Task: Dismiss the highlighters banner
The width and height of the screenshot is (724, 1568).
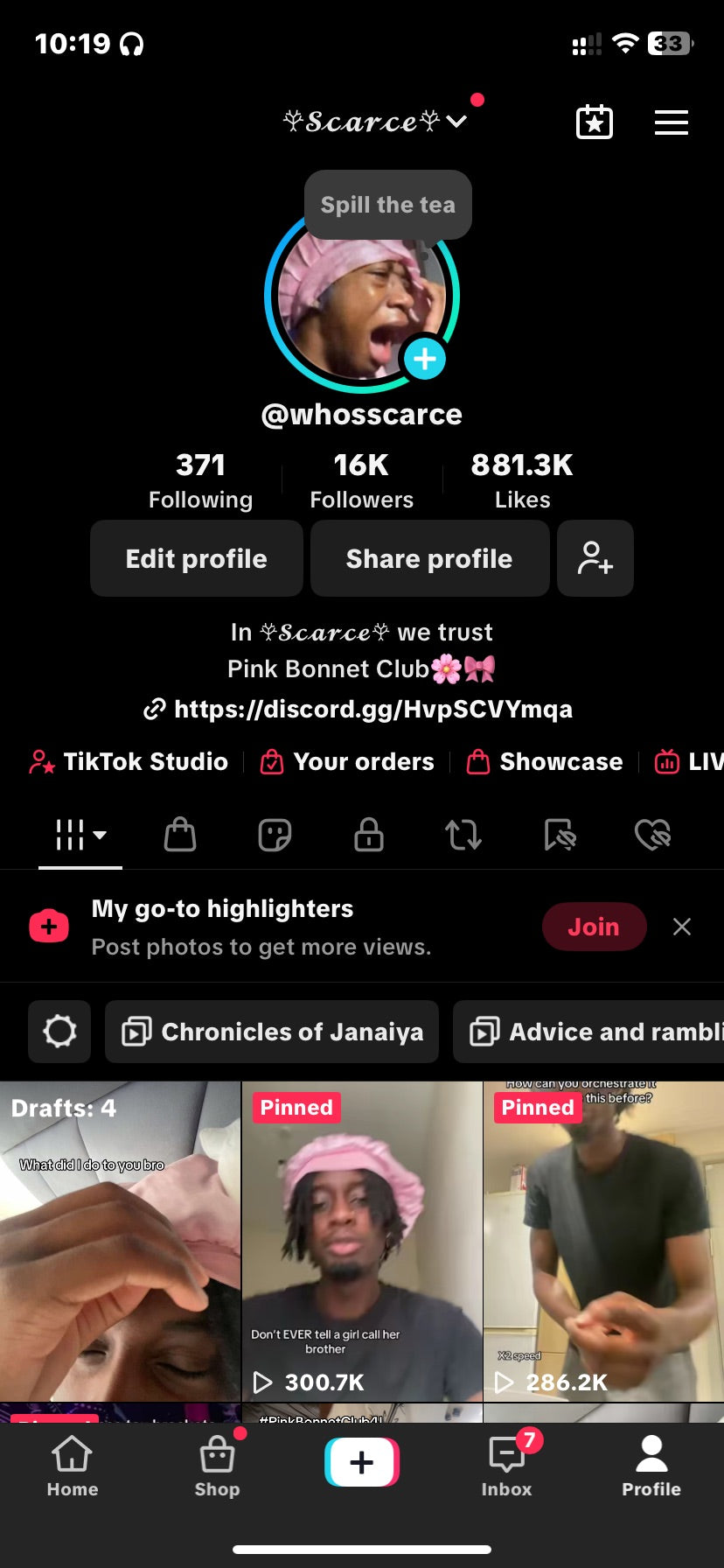Action: (x=682, y=927)
